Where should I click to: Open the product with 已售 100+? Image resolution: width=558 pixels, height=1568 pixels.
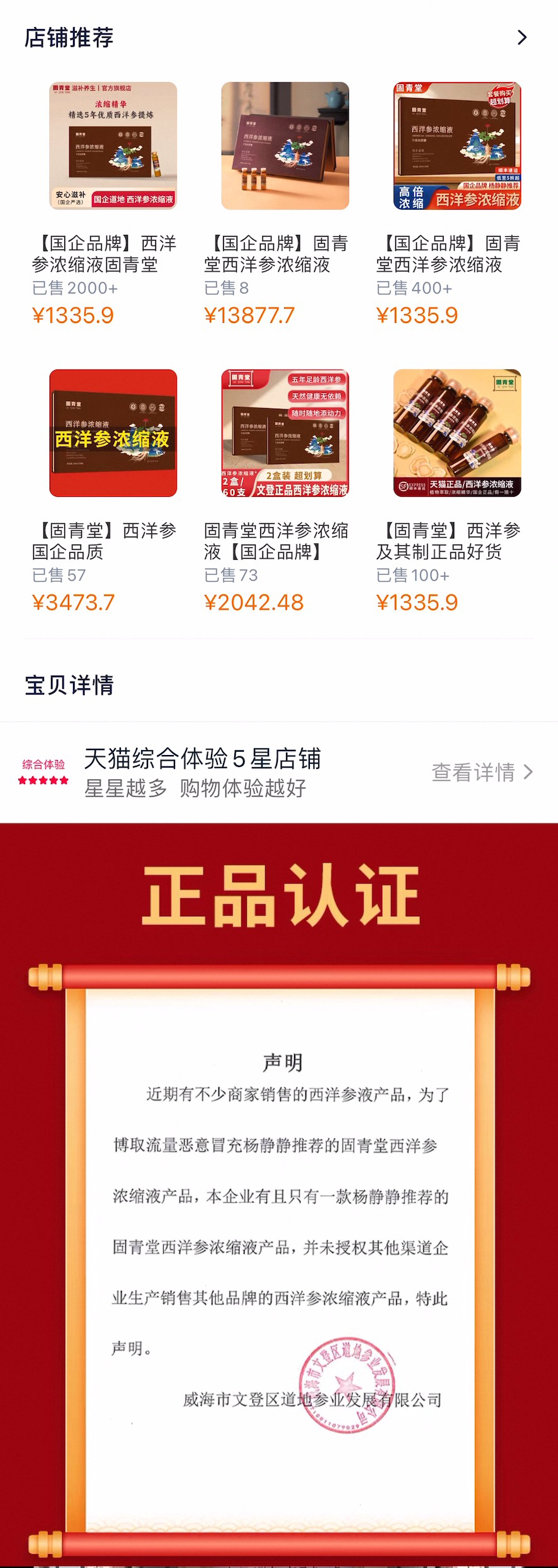point(457,433)
